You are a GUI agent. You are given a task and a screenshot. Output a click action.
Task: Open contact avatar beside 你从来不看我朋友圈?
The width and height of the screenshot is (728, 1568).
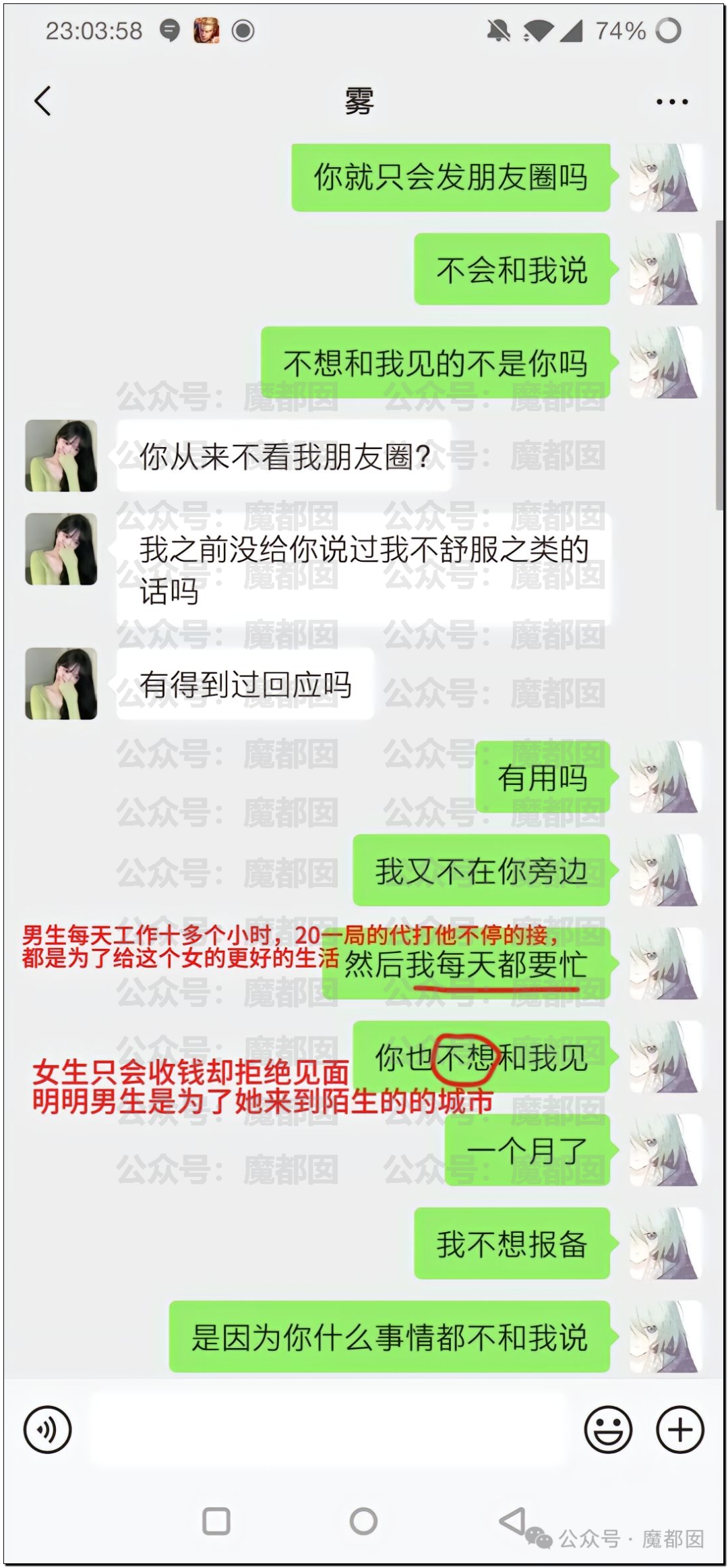(x=61, y=456)
